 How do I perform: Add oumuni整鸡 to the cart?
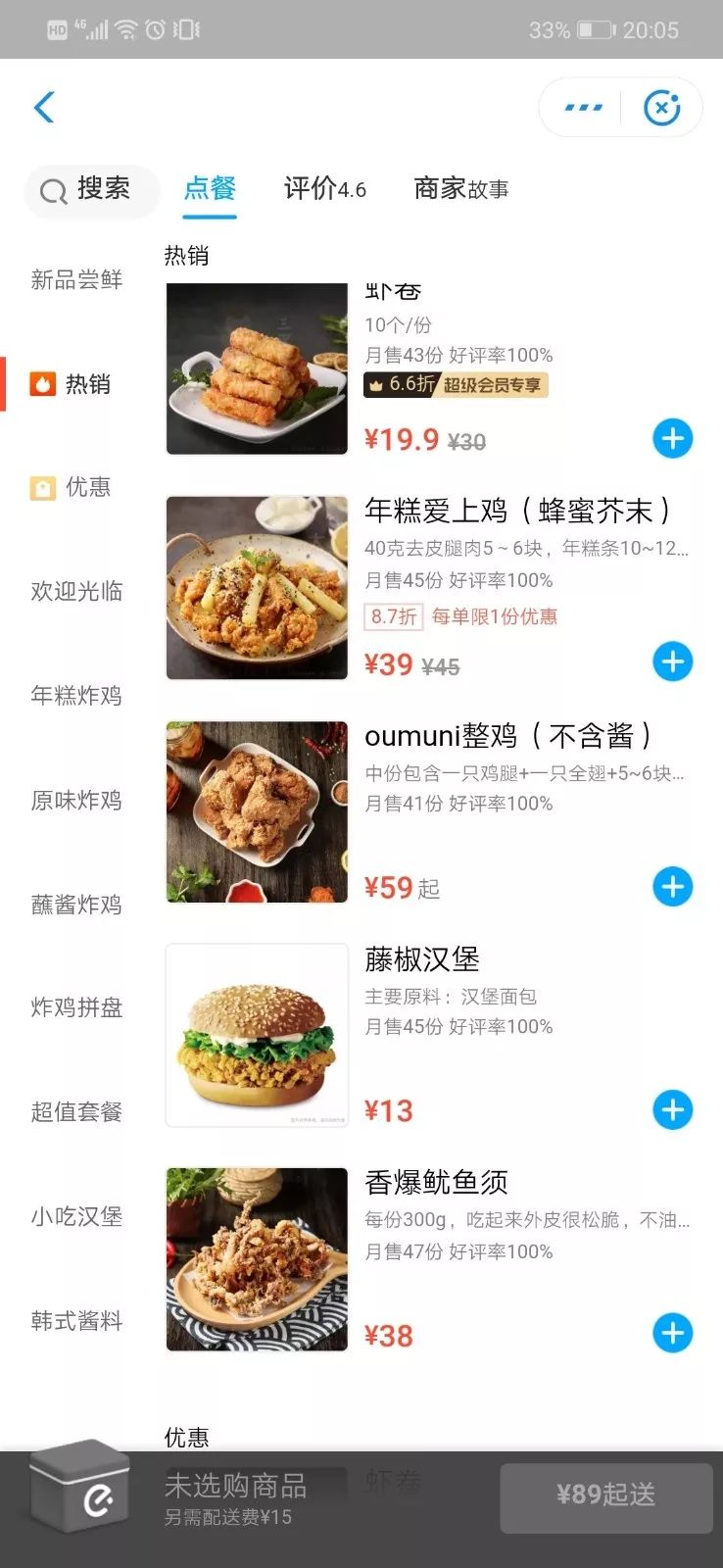pyautogui.click(x=672, y=886)
